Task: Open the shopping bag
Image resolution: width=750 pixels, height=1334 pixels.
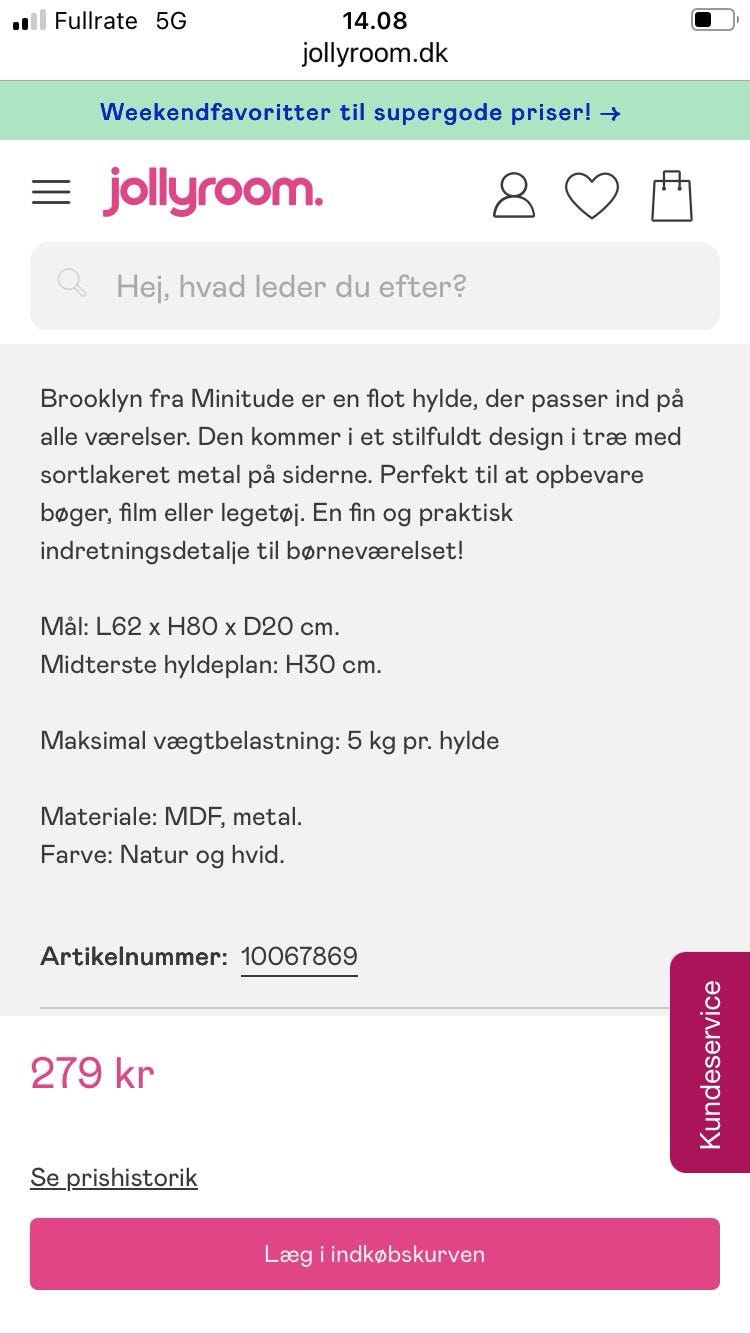Action: pyautogui.click(x=672, y=195)
